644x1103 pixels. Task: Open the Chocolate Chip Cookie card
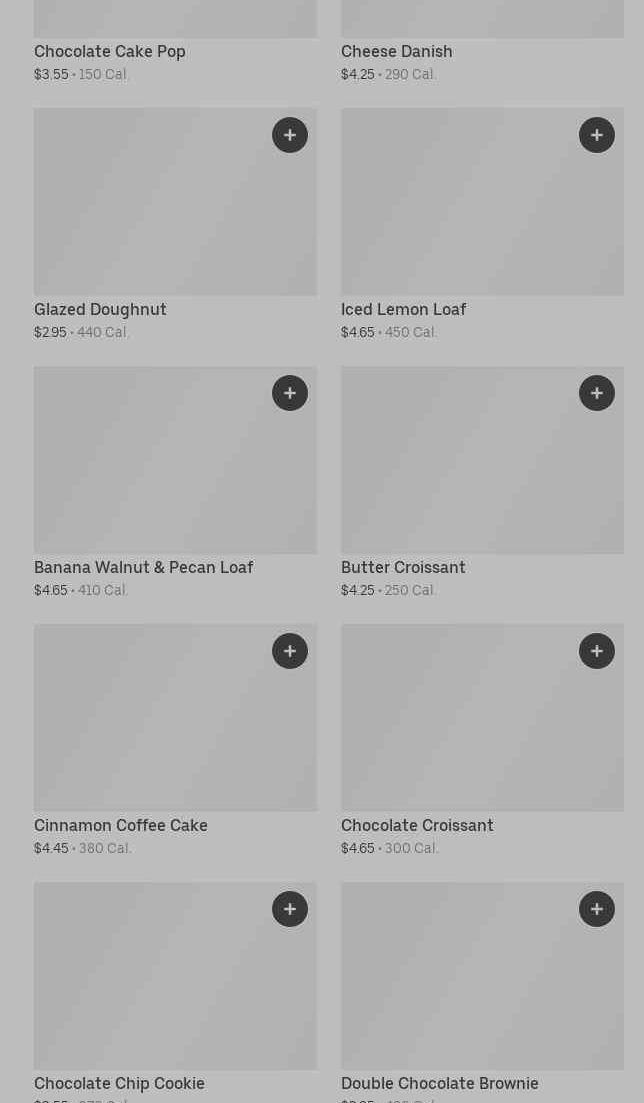[175, 993]
